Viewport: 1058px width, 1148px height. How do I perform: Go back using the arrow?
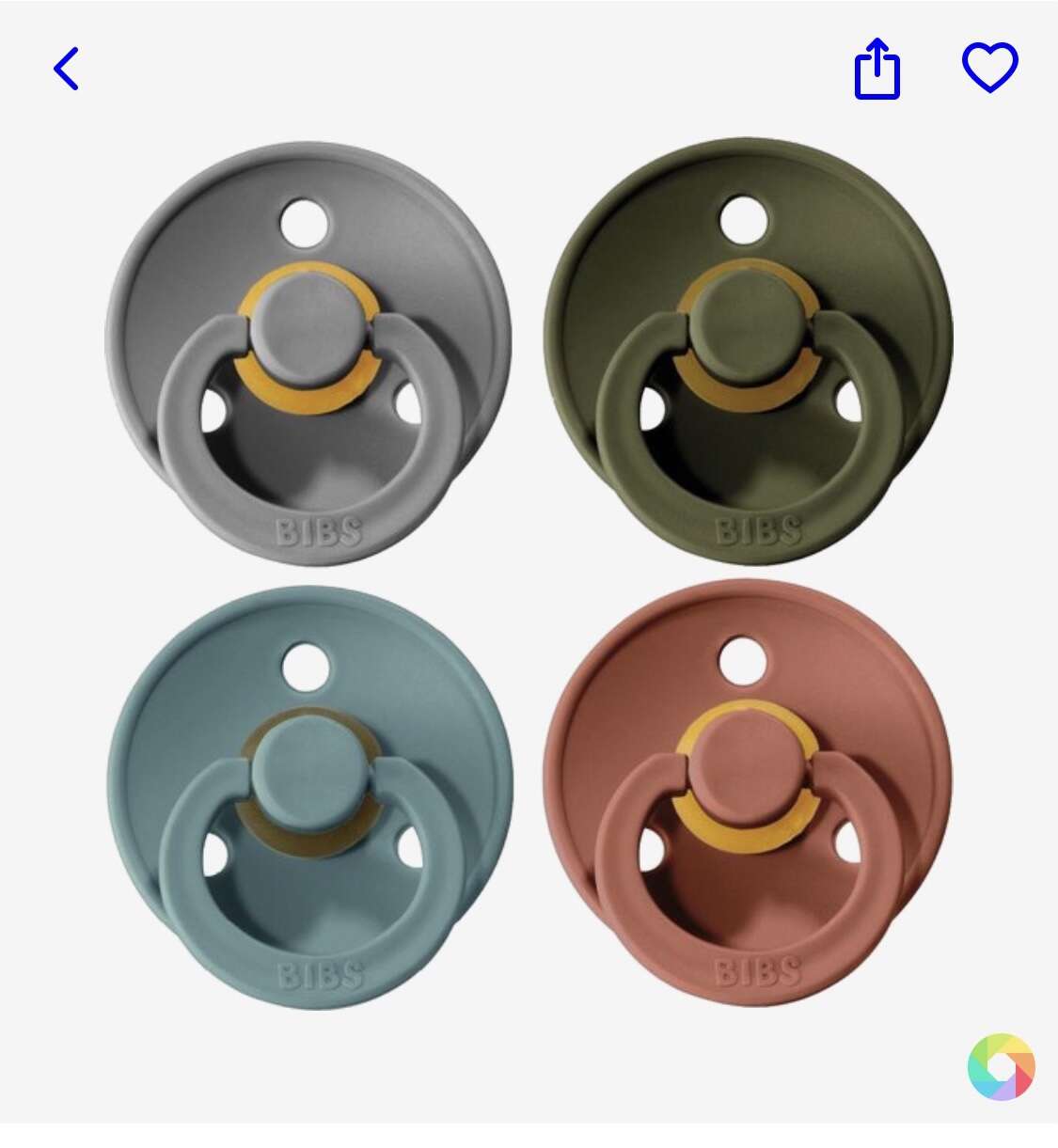[66, 69]
